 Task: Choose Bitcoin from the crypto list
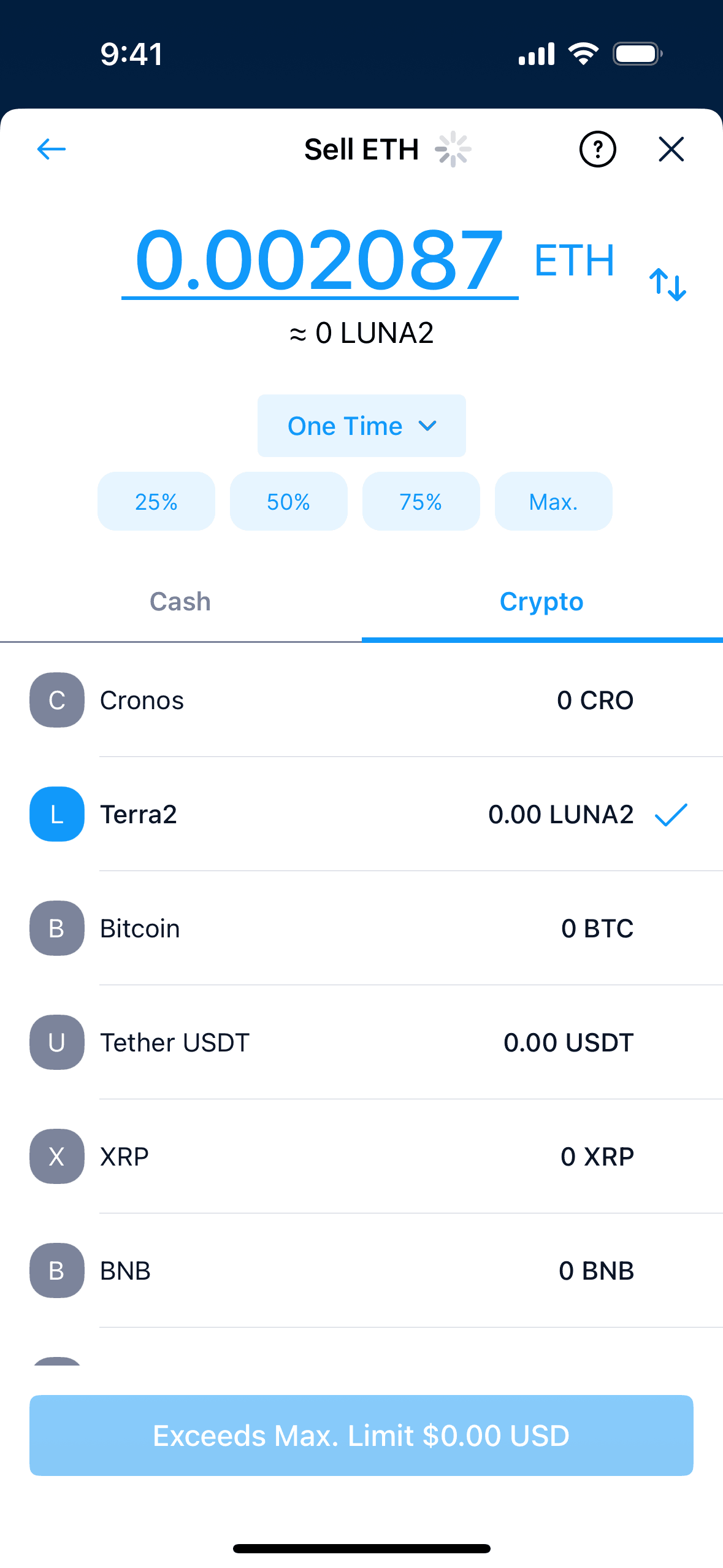click(361, 928)
